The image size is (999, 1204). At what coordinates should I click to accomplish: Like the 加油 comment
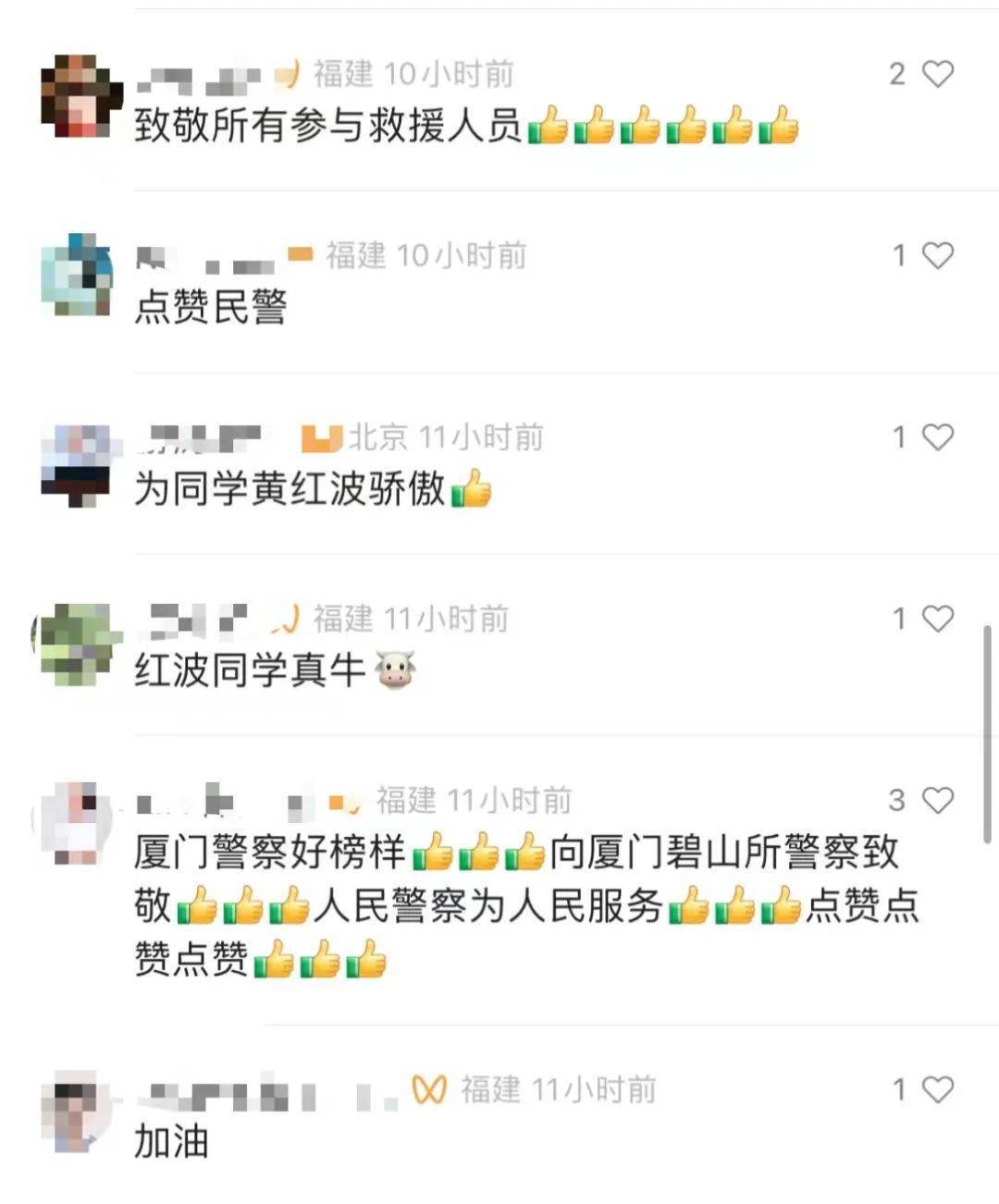[x=937, y=1089]
